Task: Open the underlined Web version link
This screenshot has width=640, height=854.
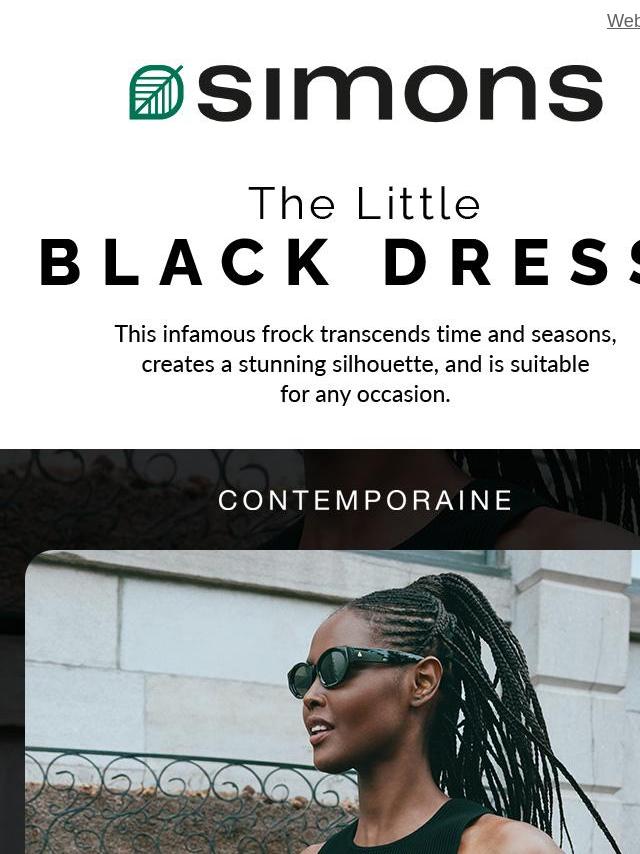Action: 624,21
